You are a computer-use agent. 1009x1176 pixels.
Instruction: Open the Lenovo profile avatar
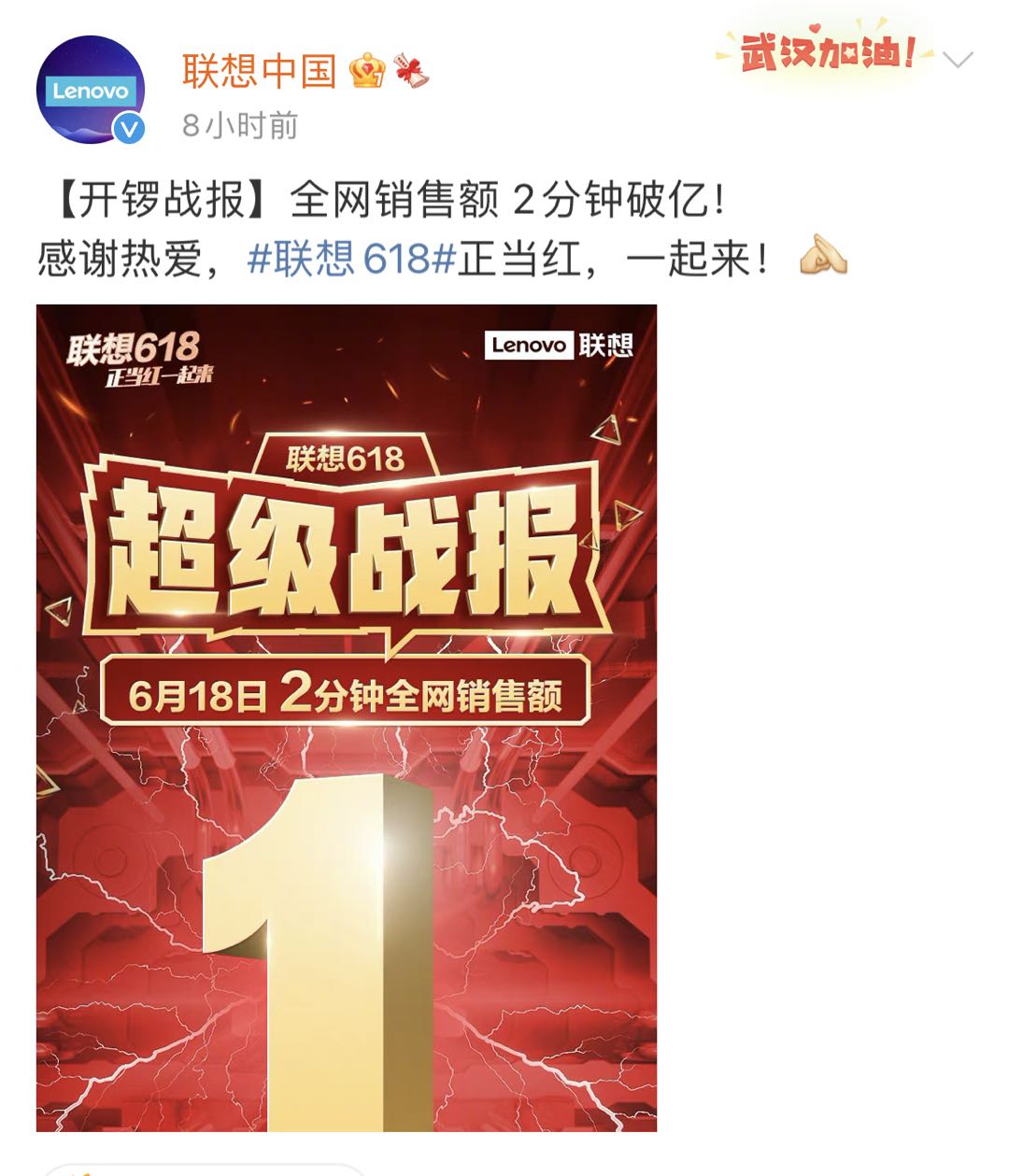90,91
